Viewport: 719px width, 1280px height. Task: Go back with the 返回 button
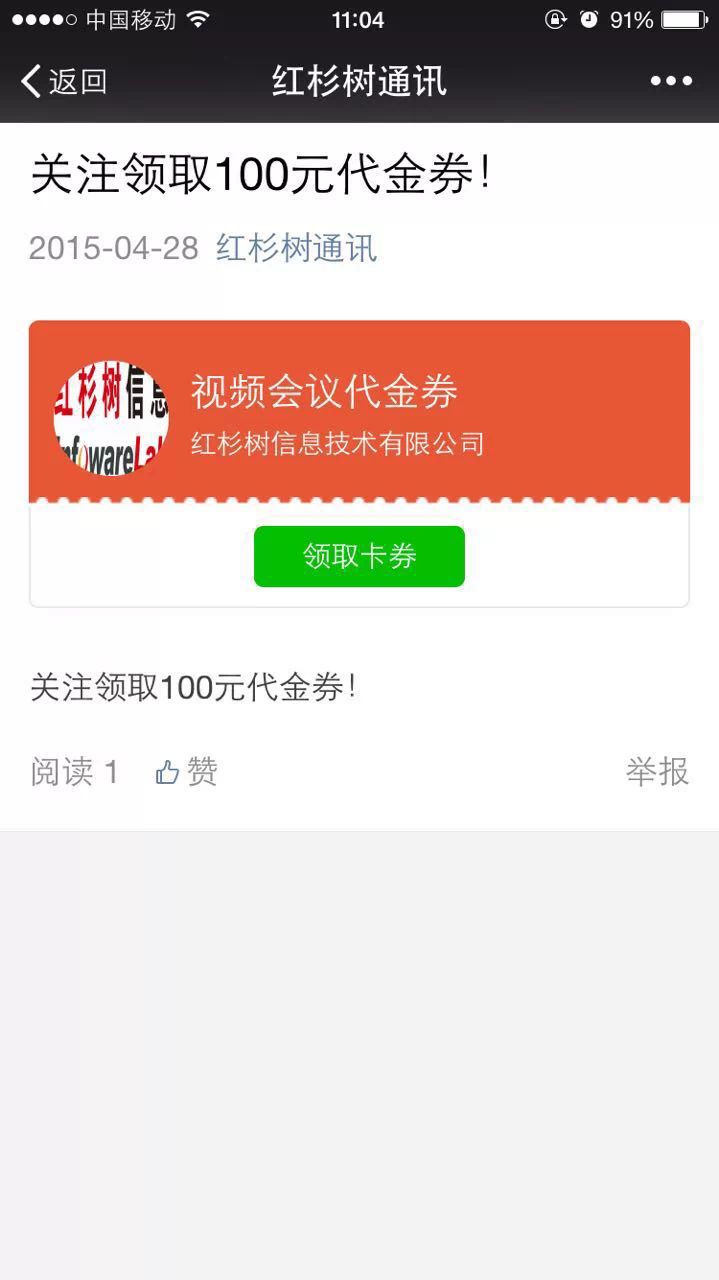click(x=63, y=81)
